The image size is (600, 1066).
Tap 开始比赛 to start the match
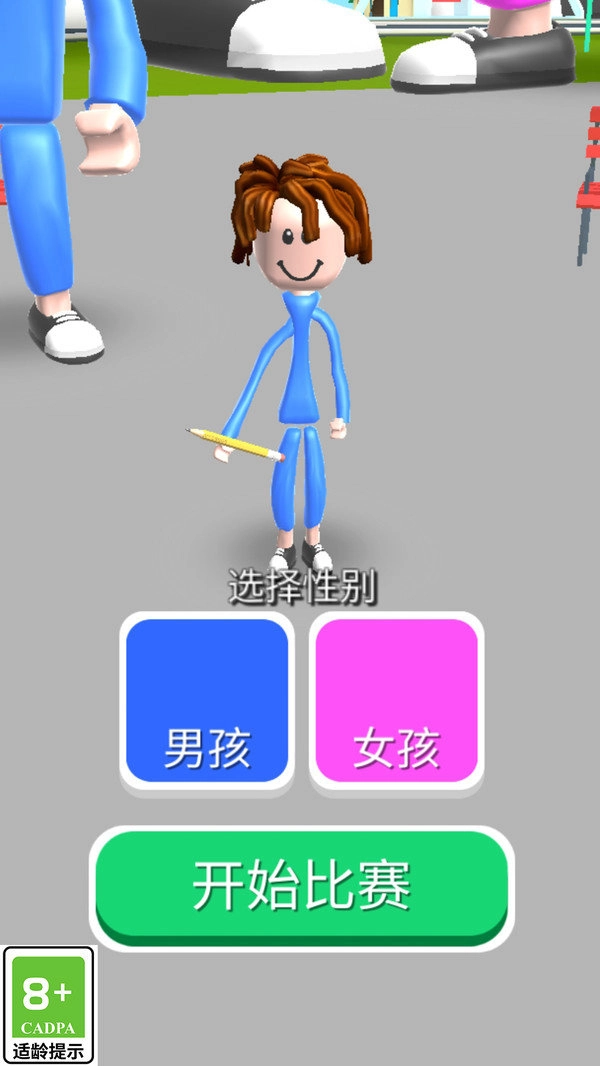301,886
